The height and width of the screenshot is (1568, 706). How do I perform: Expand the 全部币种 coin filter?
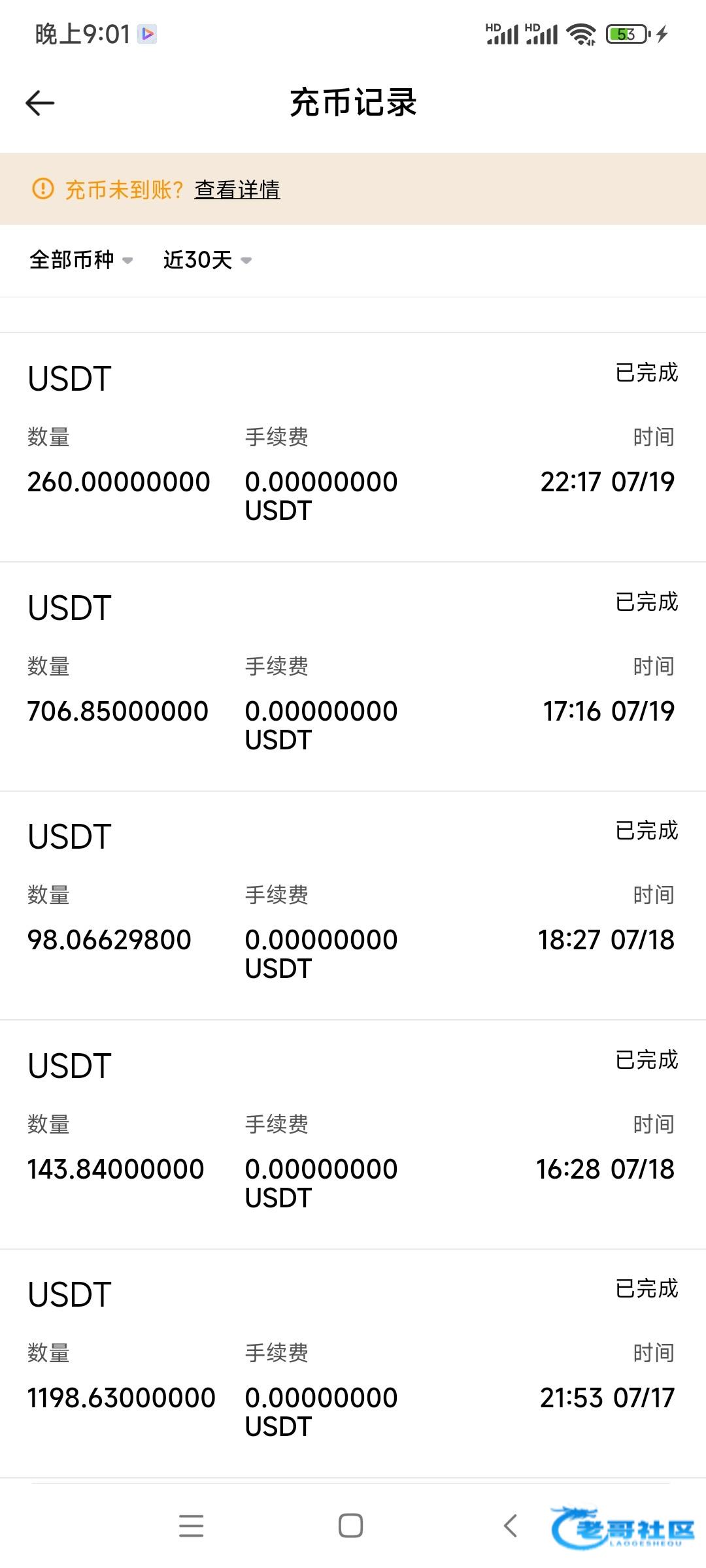click(x=80, y=260)
